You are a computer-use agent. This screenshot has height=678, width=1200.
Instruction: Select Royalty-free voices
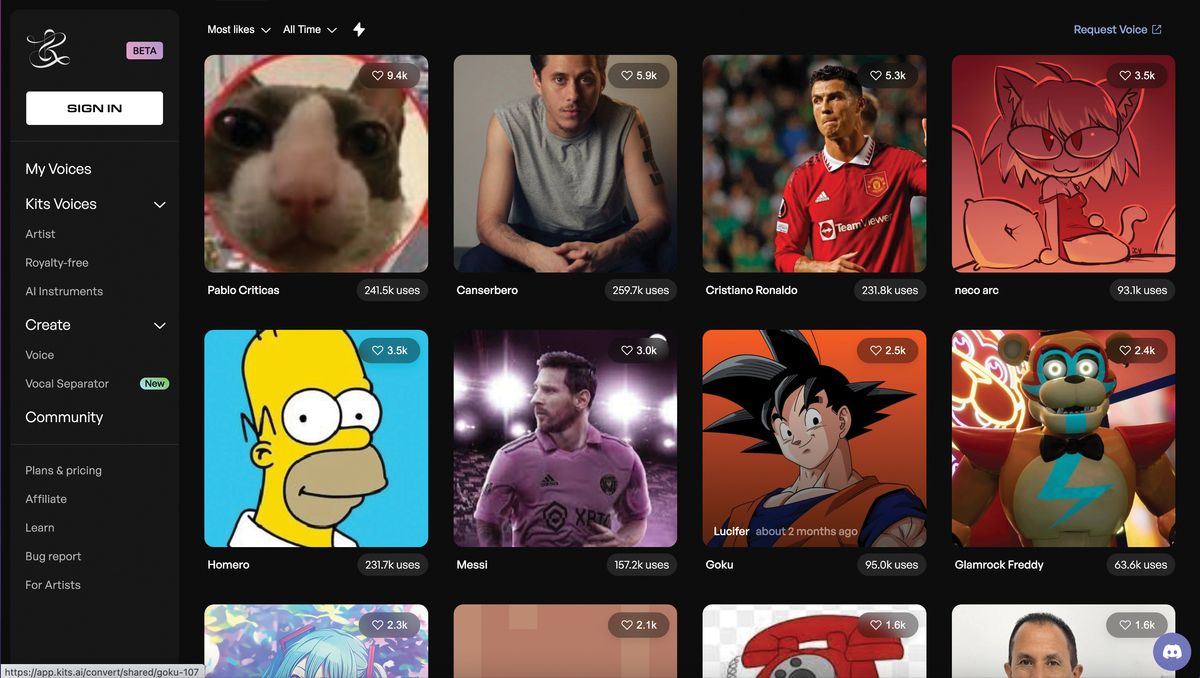pos(57,263)
